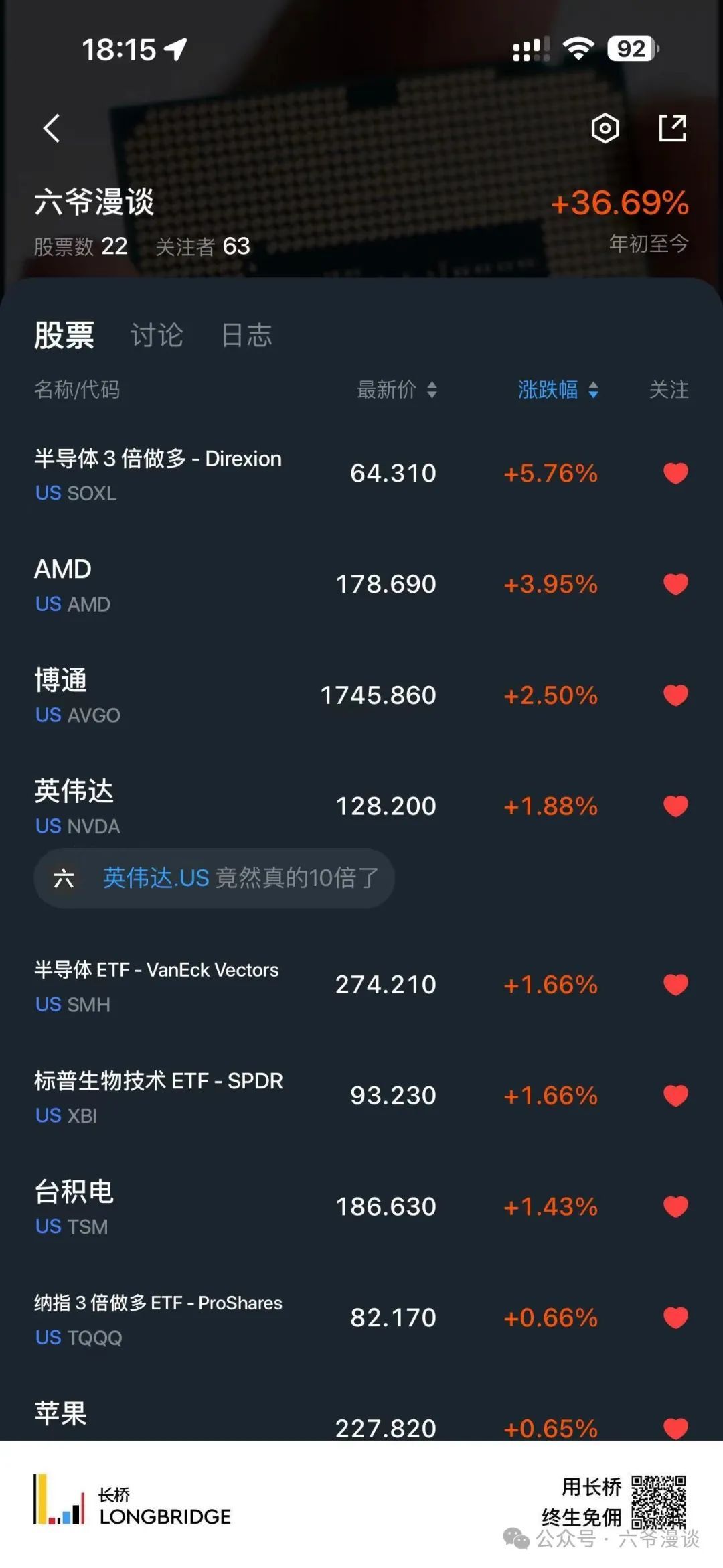Sort the list by 最新价
Screen dimensions: 723x1568
(x=396, y=389)
